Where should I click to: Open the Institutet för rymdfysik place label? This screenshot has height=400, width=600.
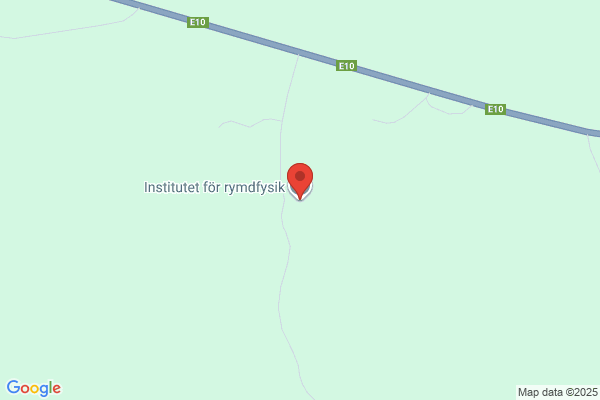(x=214, y=188)
